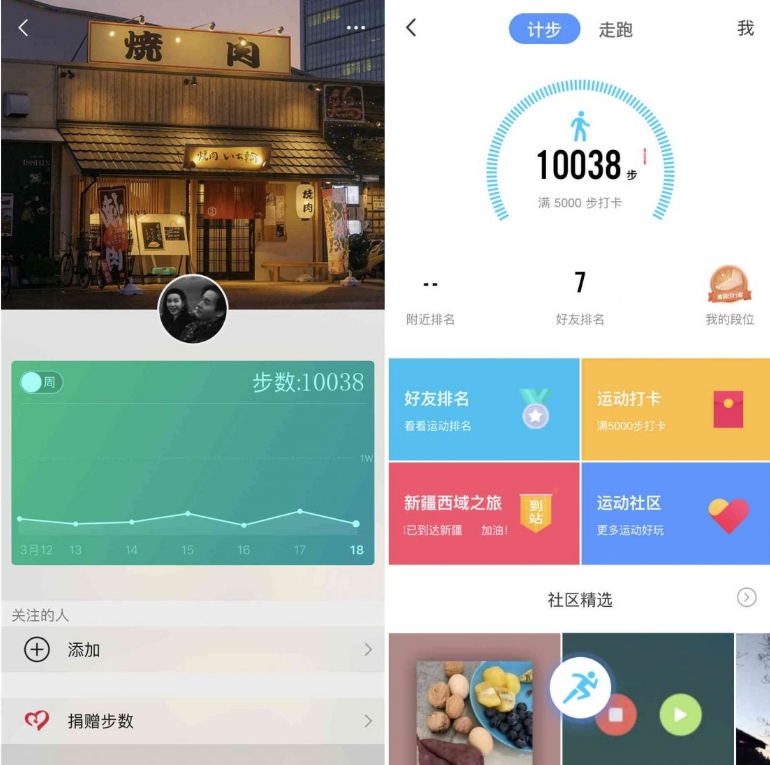770x765 pixels.
Task: Open the 捐赠步数 row
Action: [192, 720]
